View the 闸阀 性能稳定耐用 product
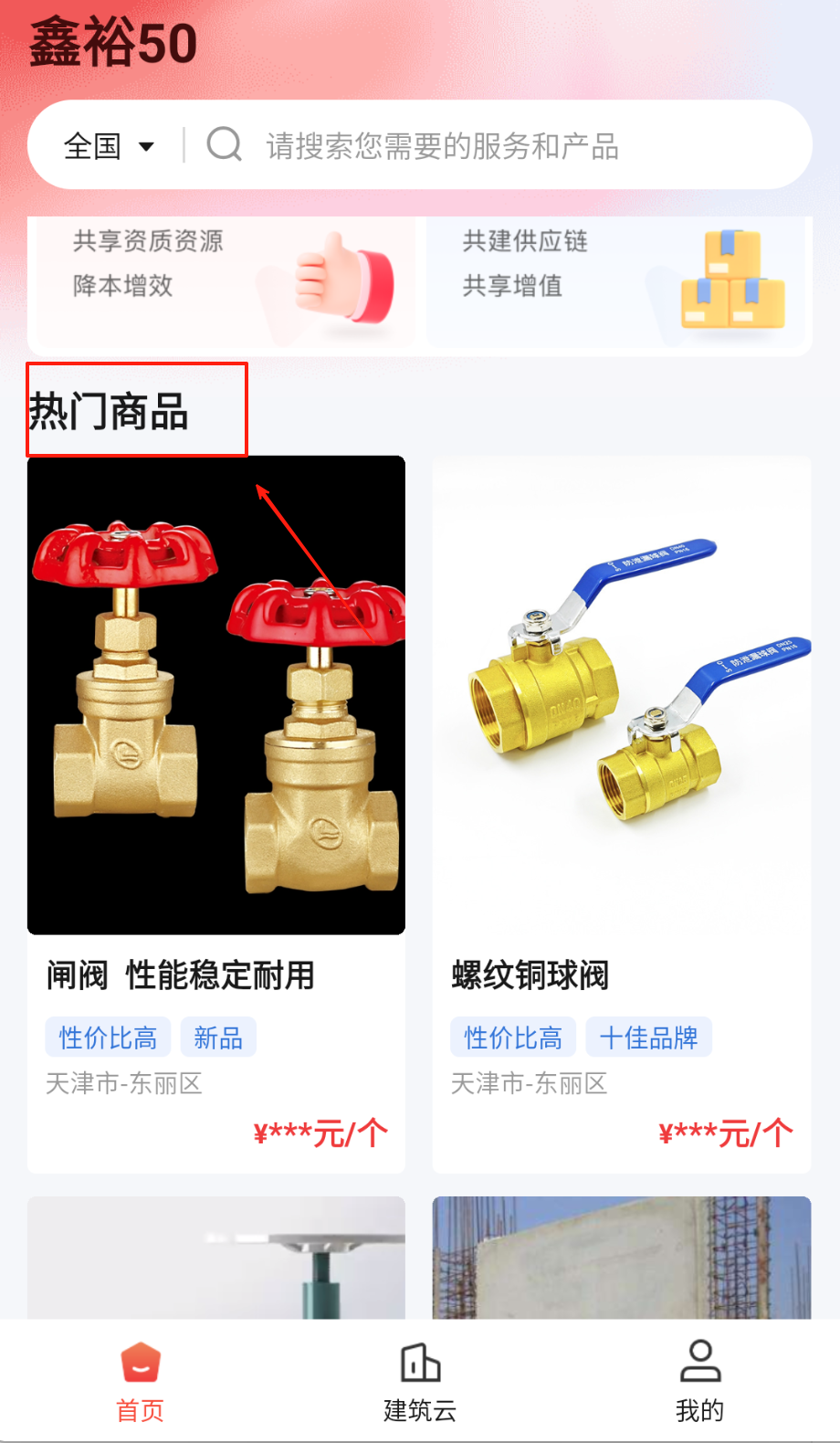Screen dimensions: 840x1443 pyautogui.click(x=216, y=813)
